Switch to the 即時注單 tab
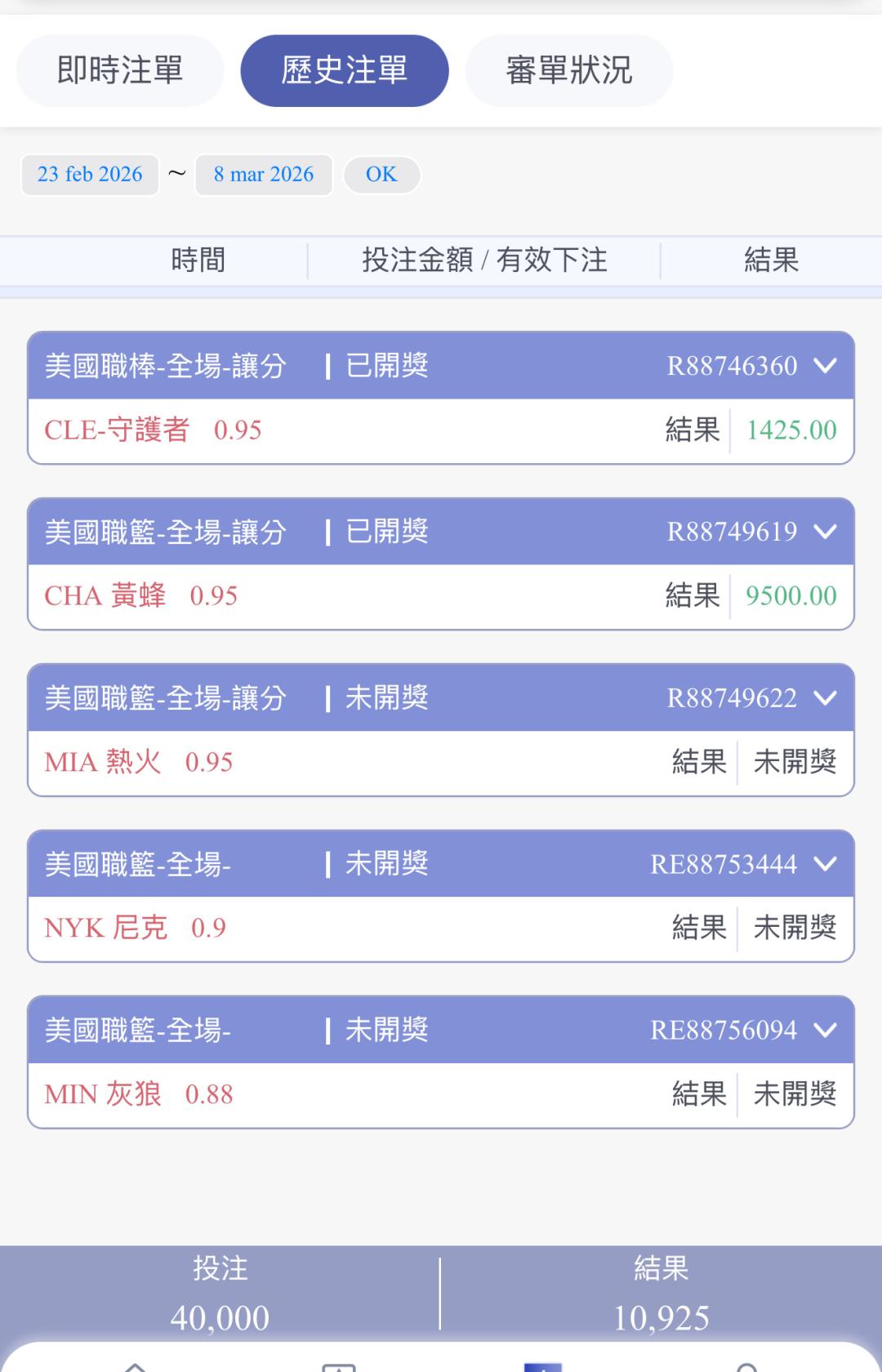This screenshot has height=1372, width=882. pos(120,70)
